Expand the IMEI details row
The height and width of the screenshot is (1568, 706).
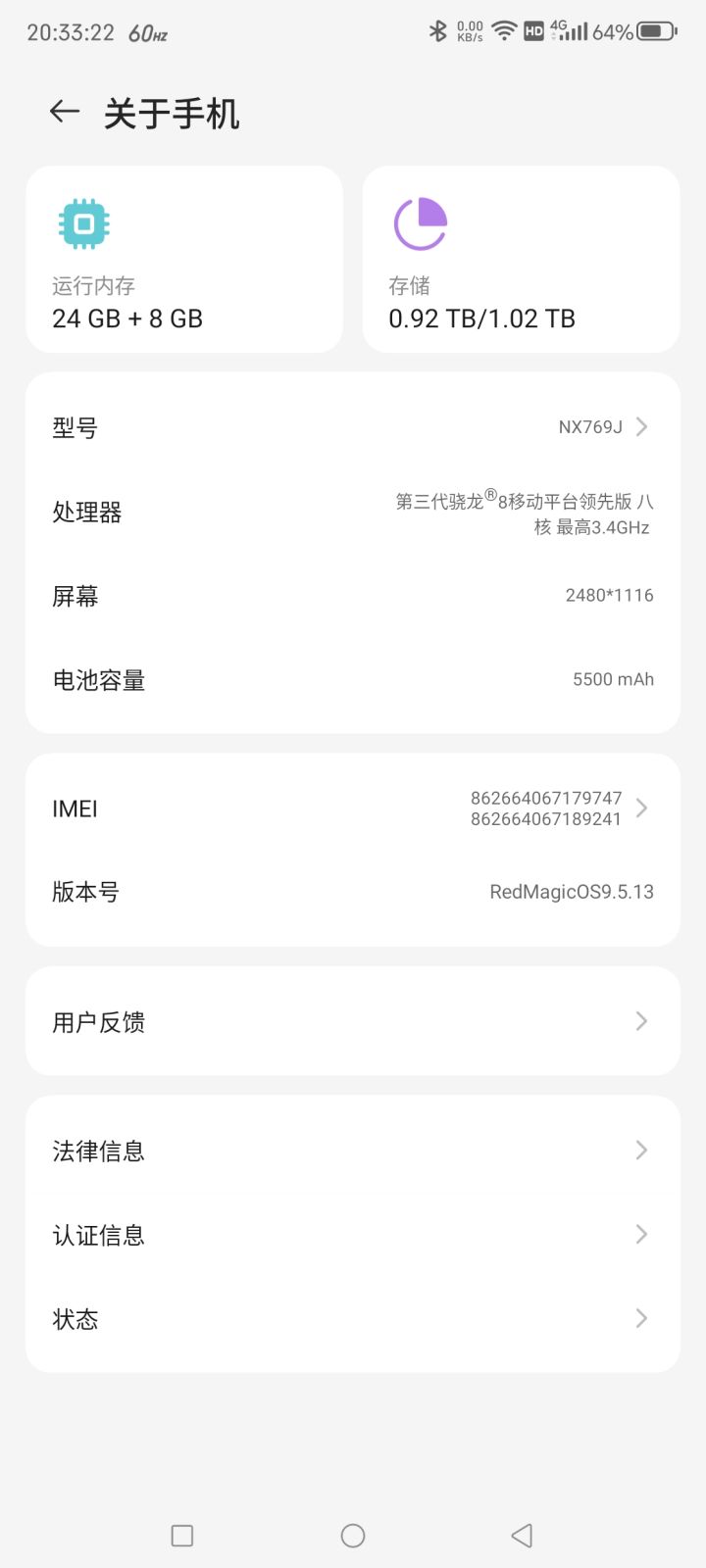click(353, 808)
